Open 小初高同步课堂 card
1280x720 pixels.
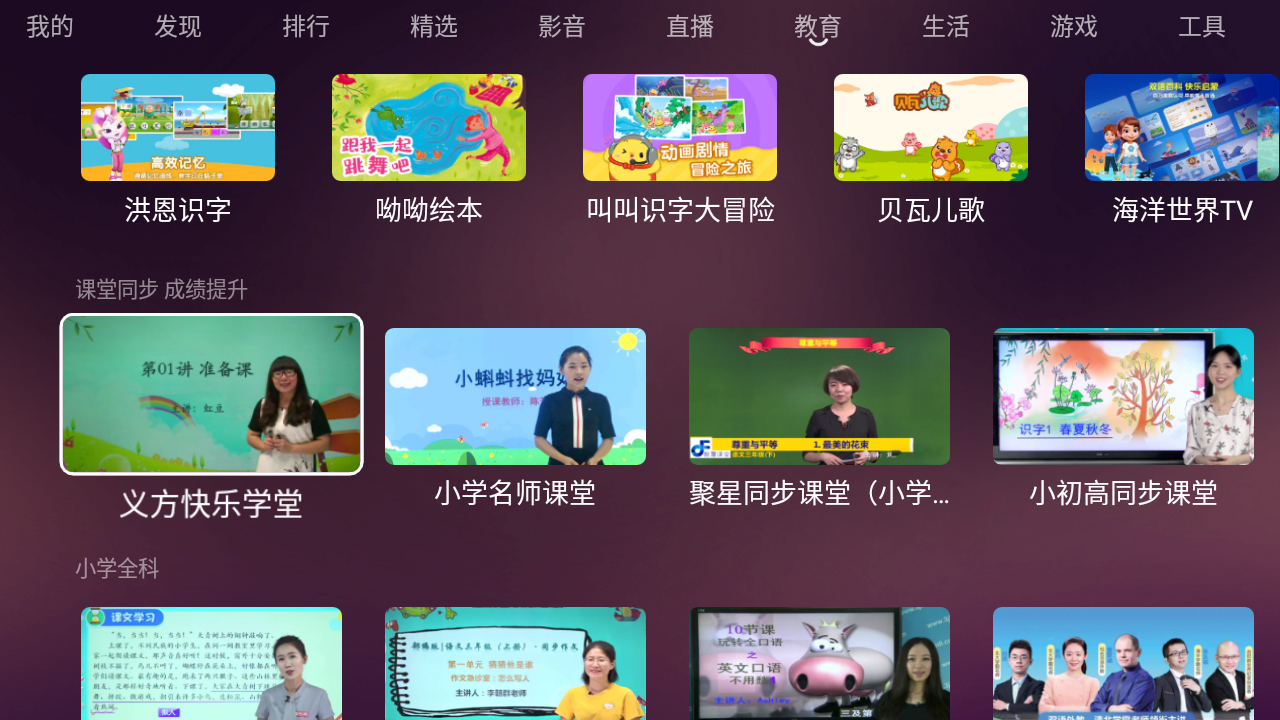(1123, 397)
